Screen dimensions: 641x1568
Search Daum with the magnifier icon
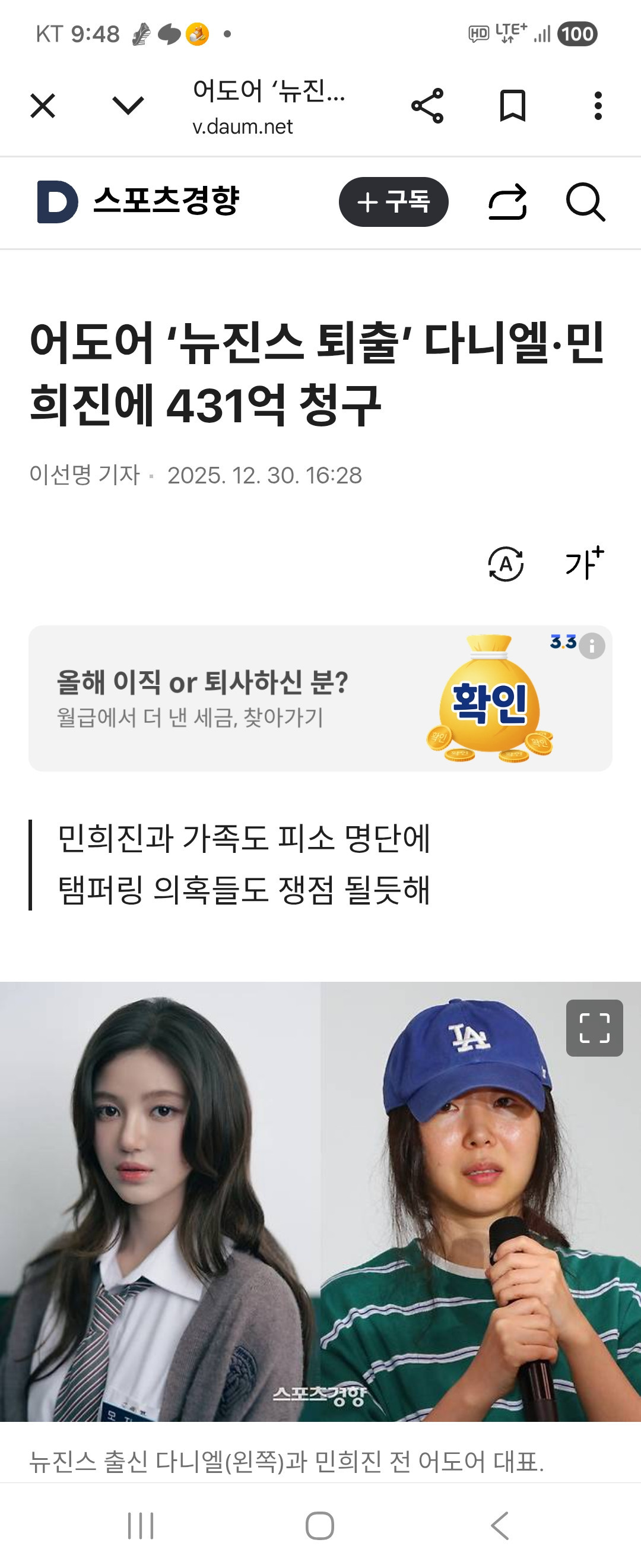(586, 202)
